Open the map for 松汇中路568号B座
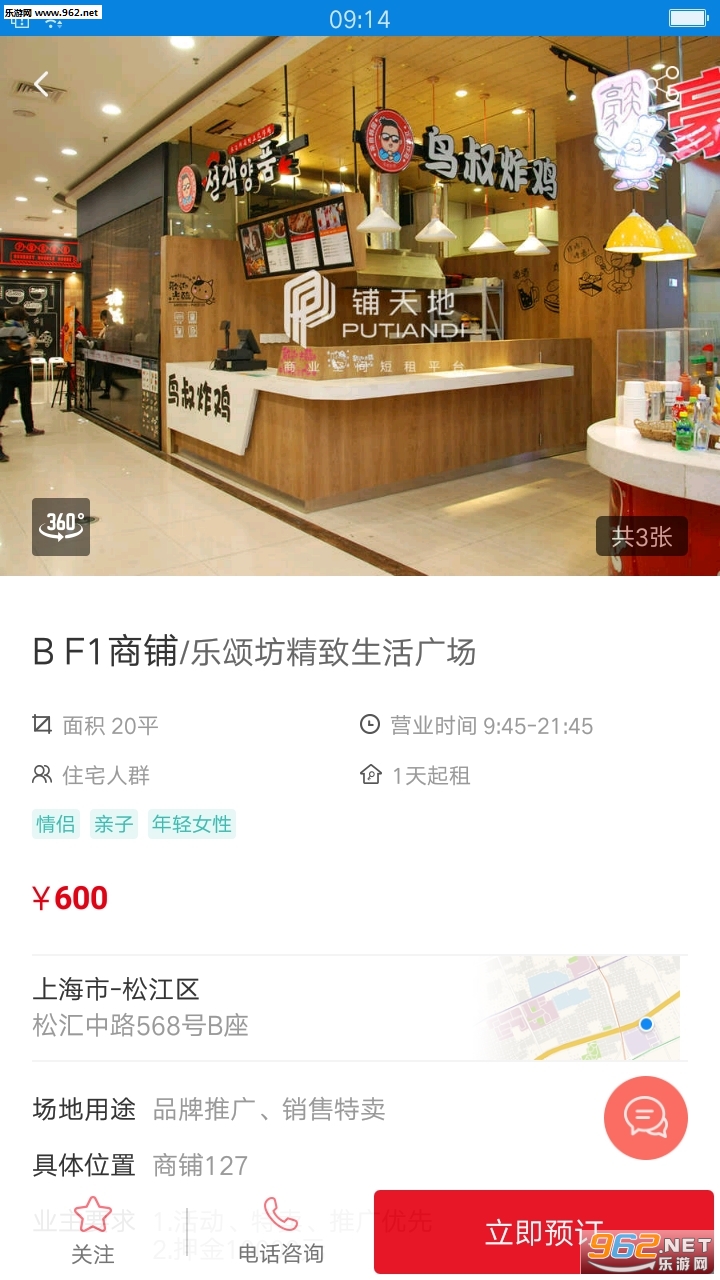 tap(580, 1008)
